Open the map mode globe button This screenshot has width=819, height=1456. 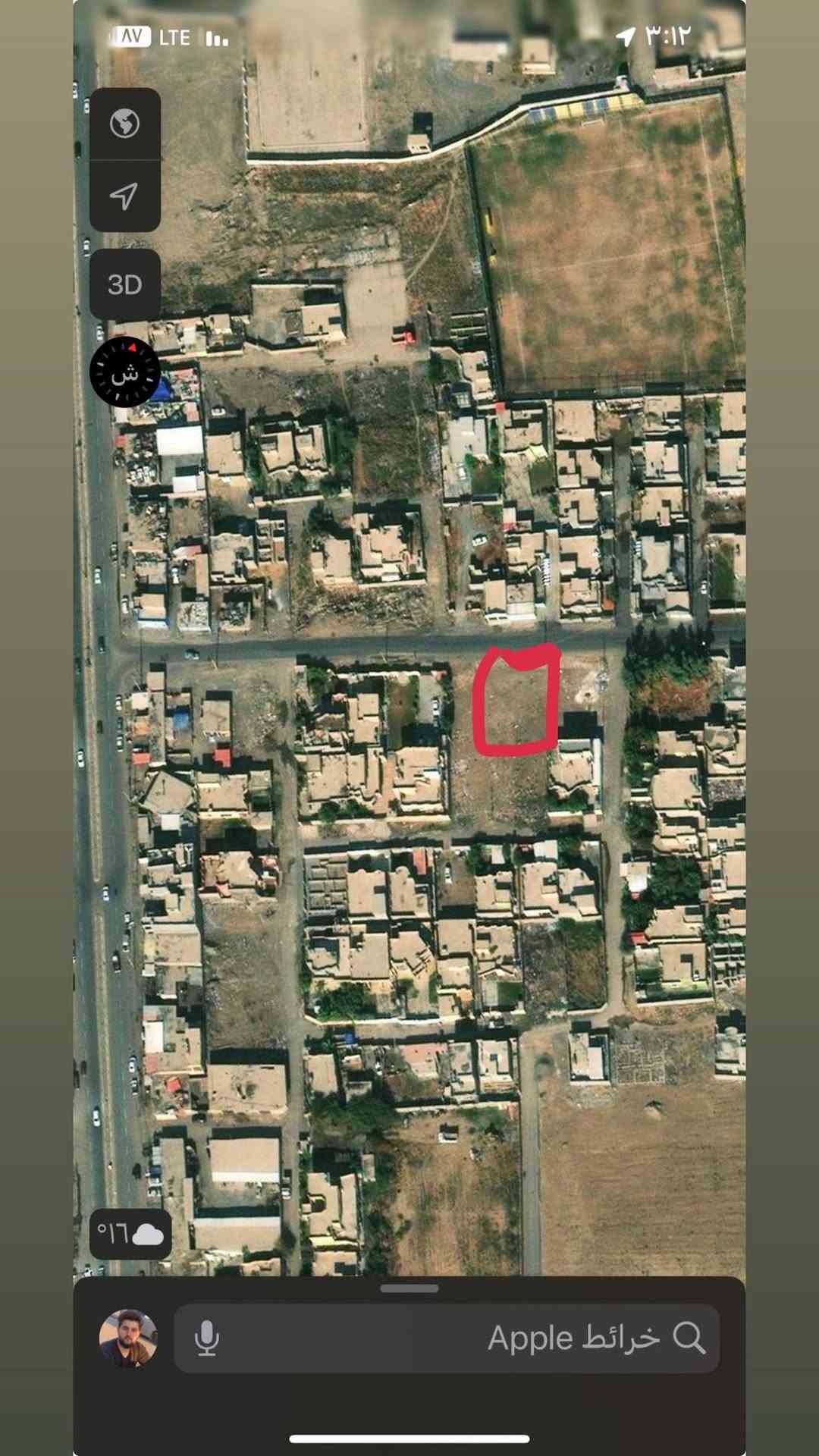pyautogui.click(x=125, y=124)
